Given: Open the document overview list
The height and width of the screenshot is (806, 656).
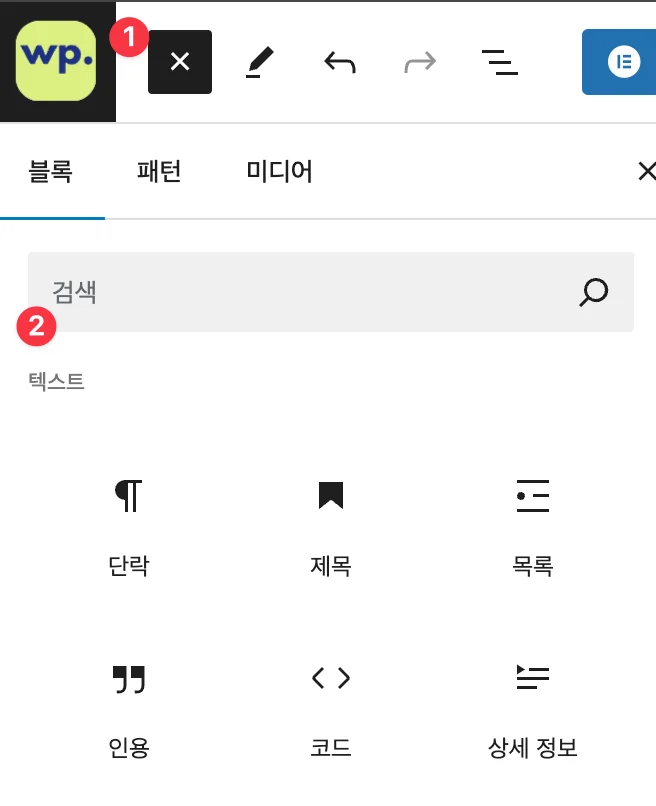Looking at the screenshot, I should [x=499, y=62].
